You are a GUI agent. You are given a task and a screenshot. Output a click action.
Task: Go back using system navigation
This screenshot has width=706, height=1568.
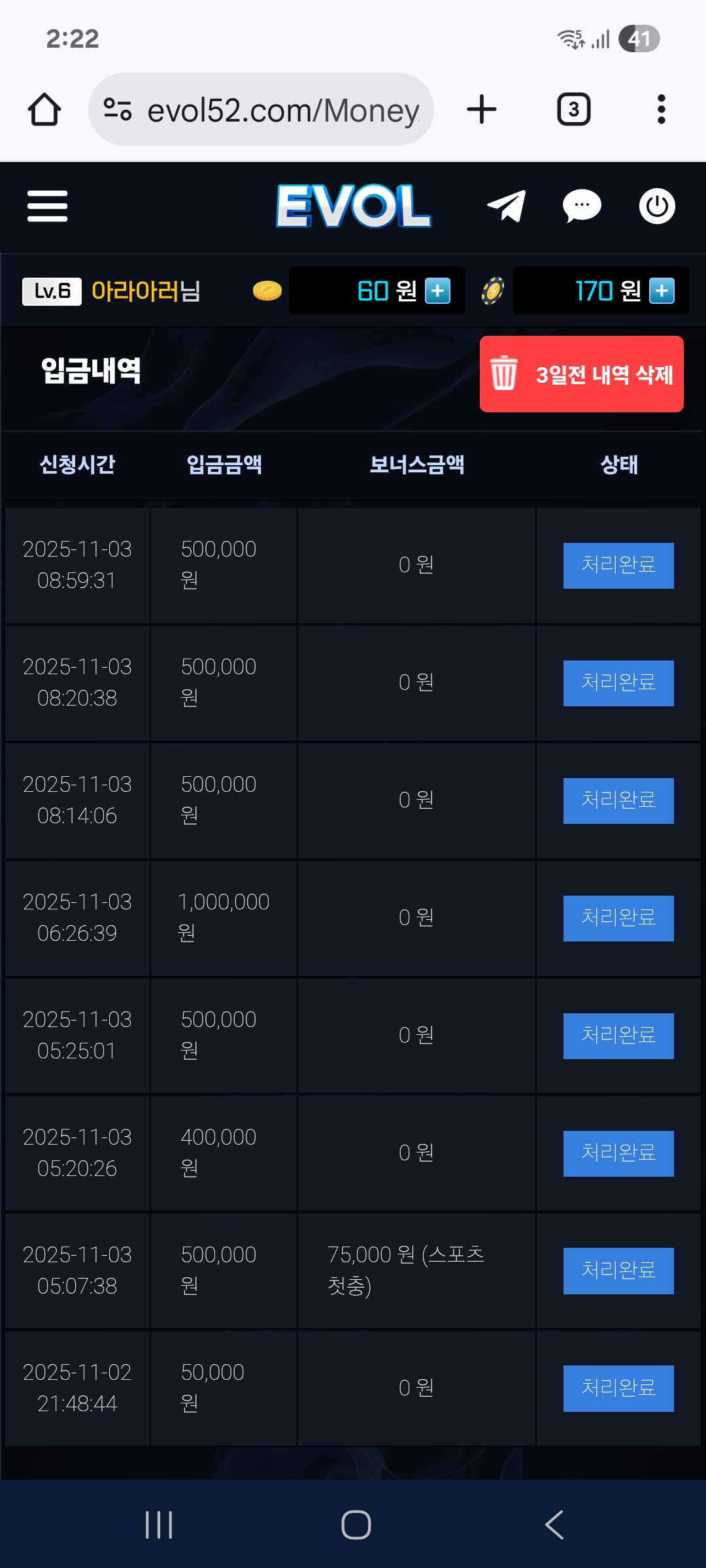click(x=554, y=1525)
